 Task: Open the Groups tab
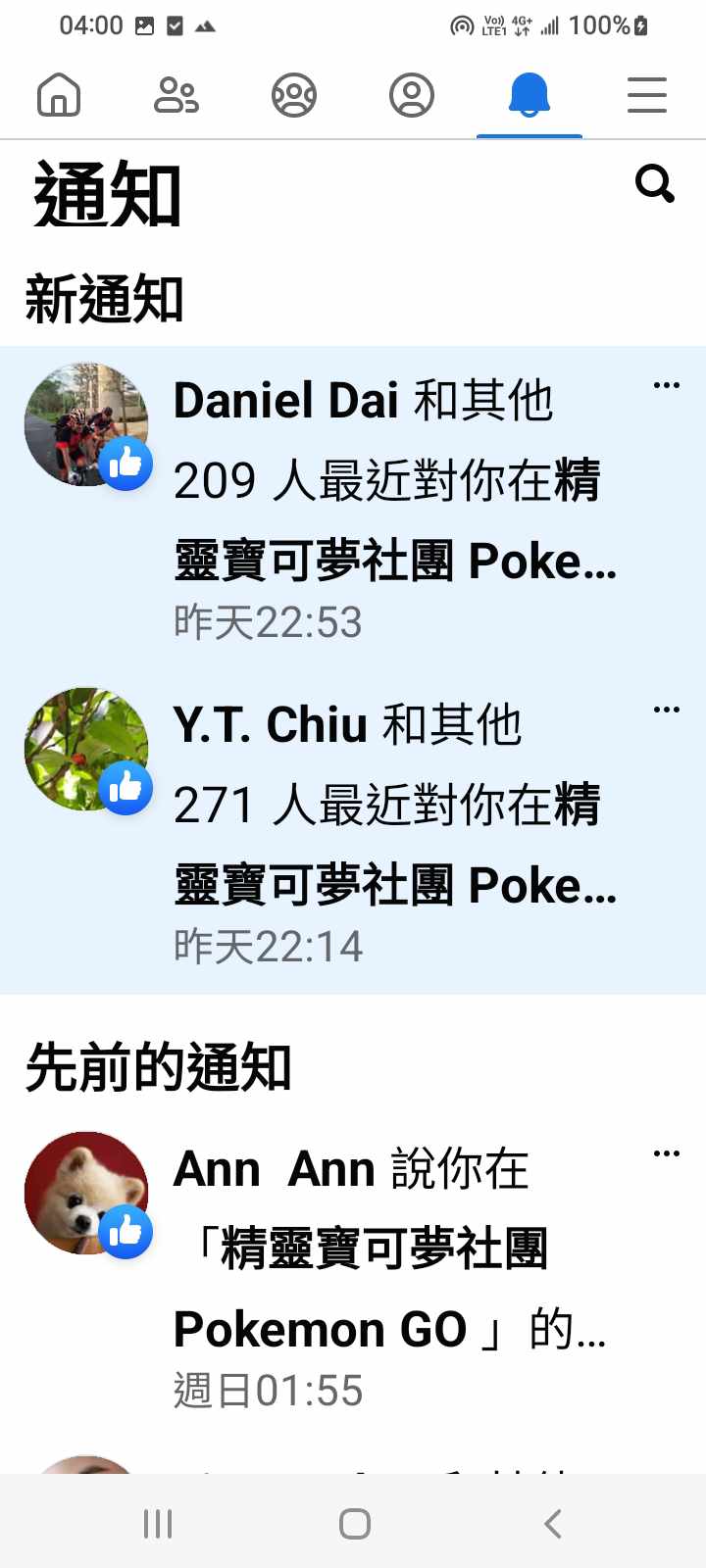click(x=294, y=96)
